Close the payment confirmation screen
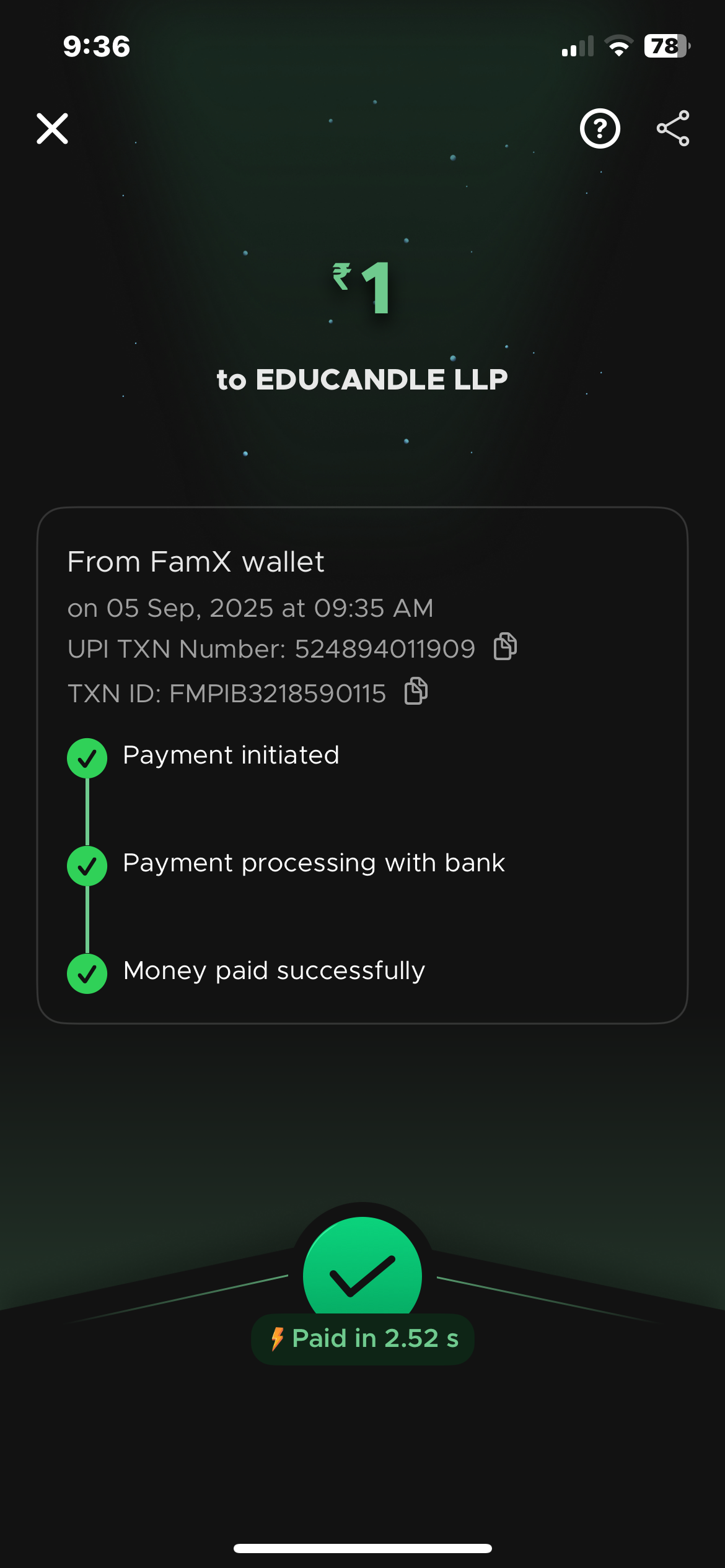The width and height of the screenshot is (725, 1568). tap(52, 129)
